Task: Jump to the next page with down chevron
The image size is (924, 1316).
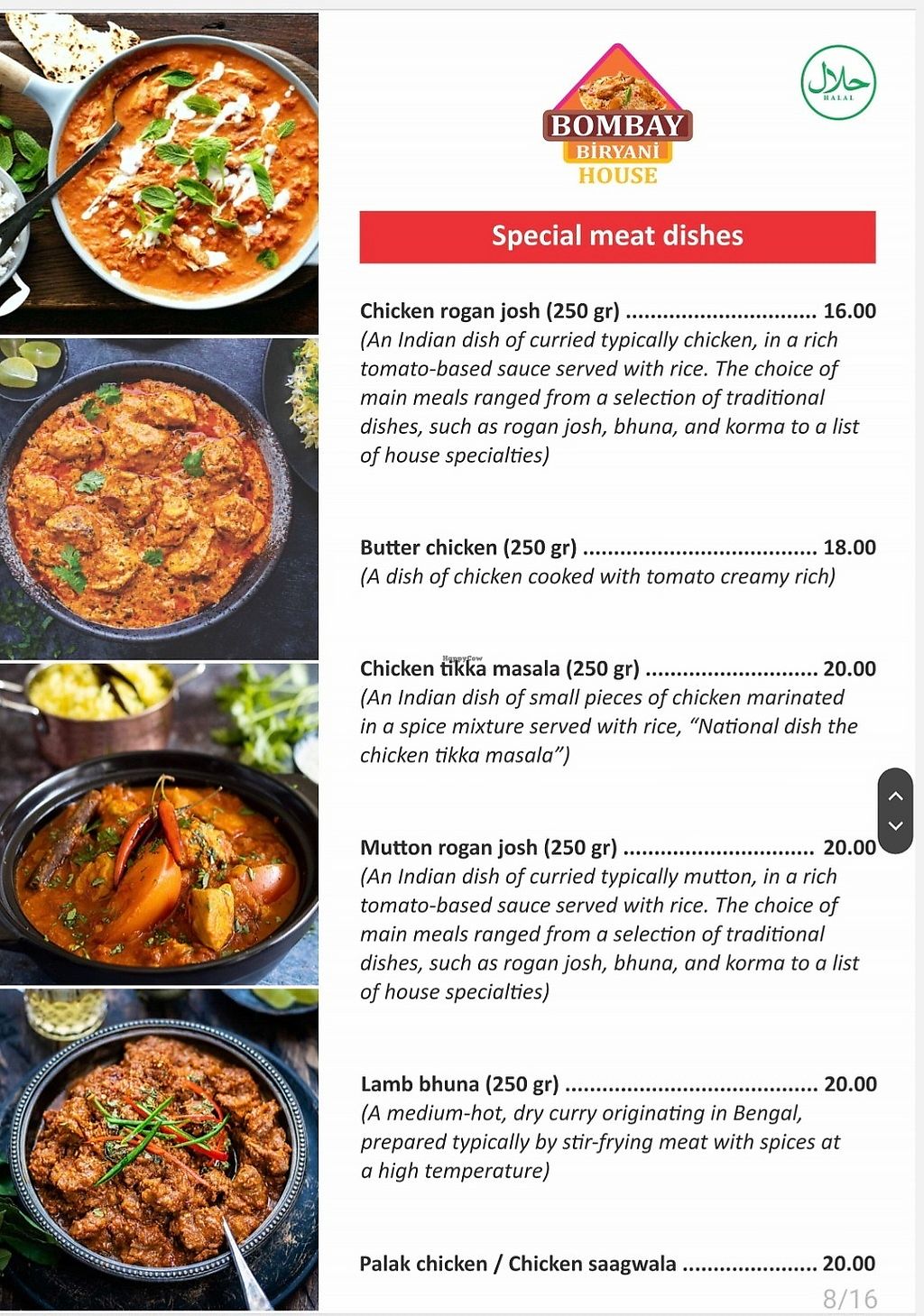Action: [x=895, y=825]
